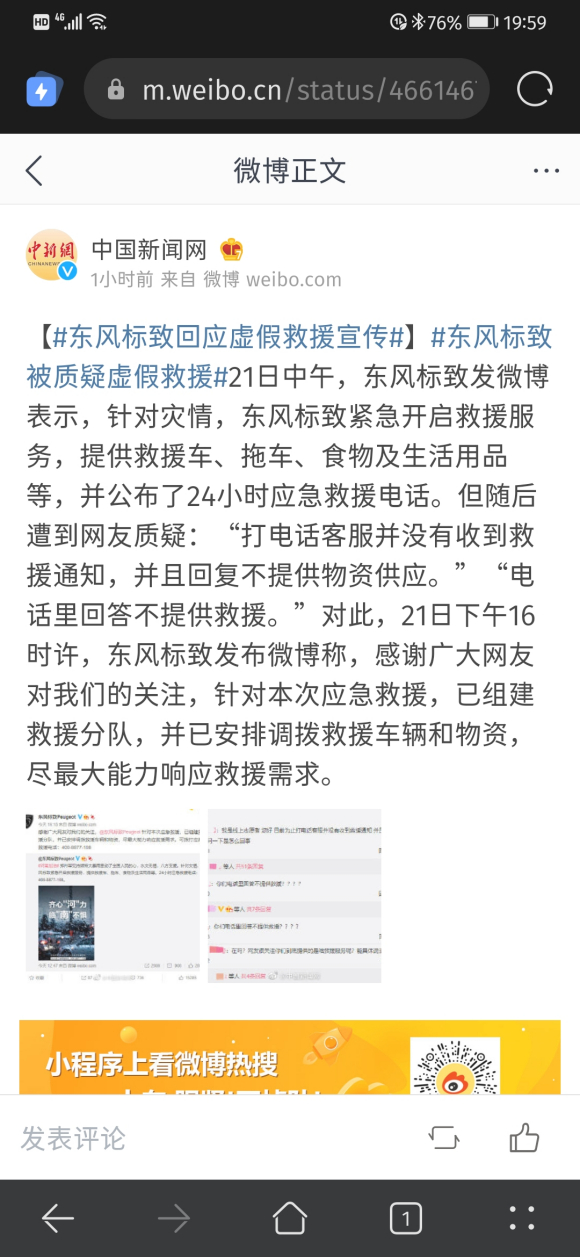This screenshot has width=580, height=1257.
Task: Repost this Weibo post
Action: [x=443, y=1137]
